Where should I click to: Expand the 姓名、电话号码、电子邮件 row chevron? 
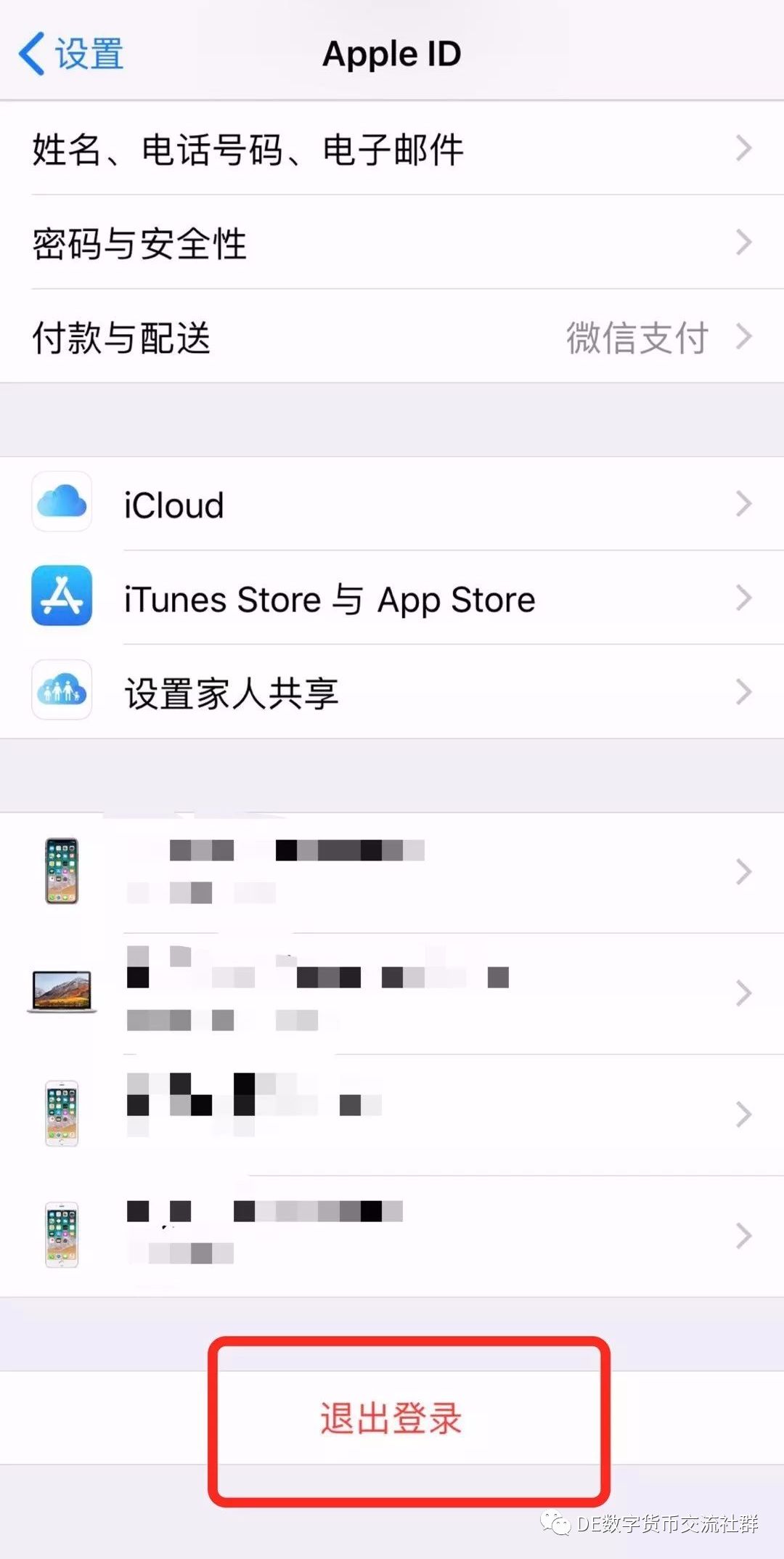point(743,149)
